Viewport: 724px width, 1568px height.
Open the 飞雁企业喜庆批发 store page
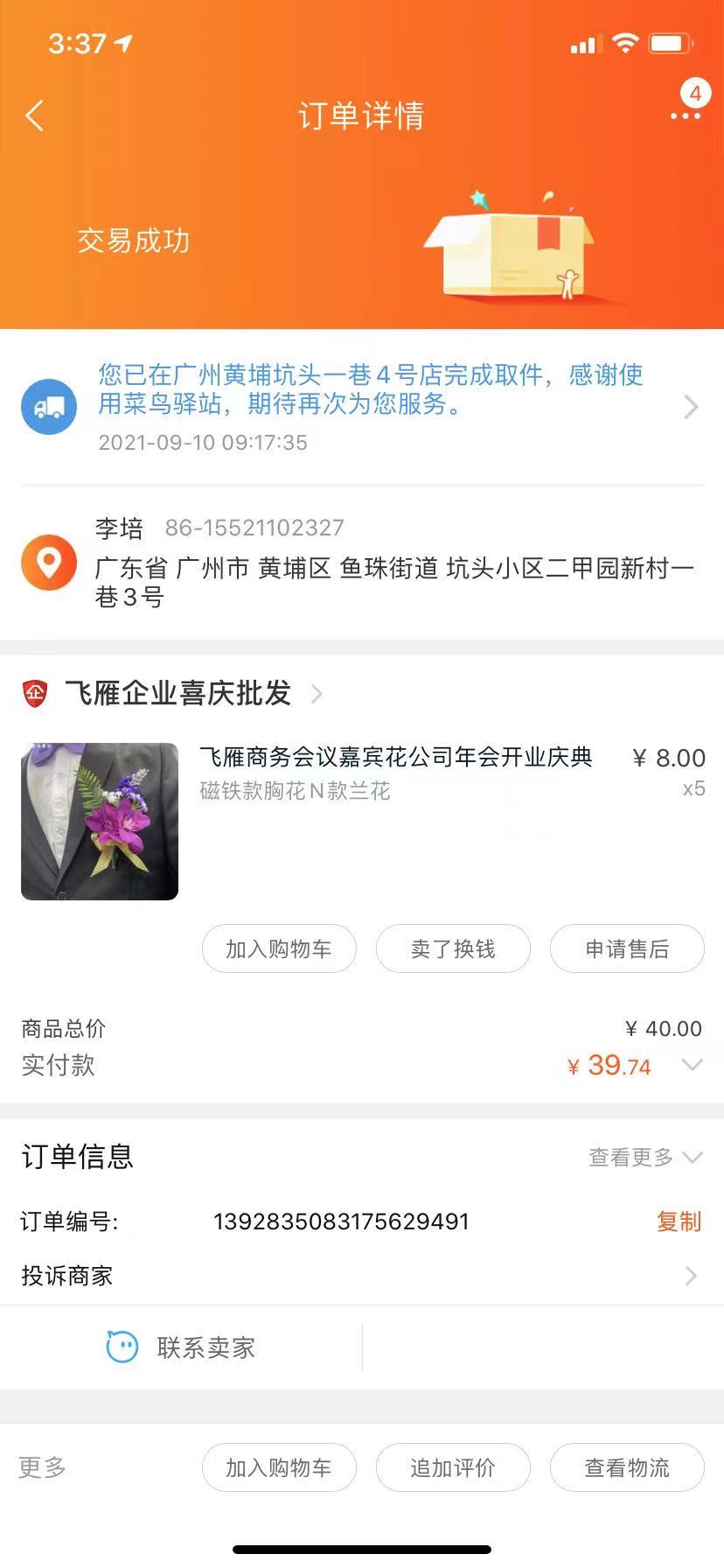tap(178, 694)
